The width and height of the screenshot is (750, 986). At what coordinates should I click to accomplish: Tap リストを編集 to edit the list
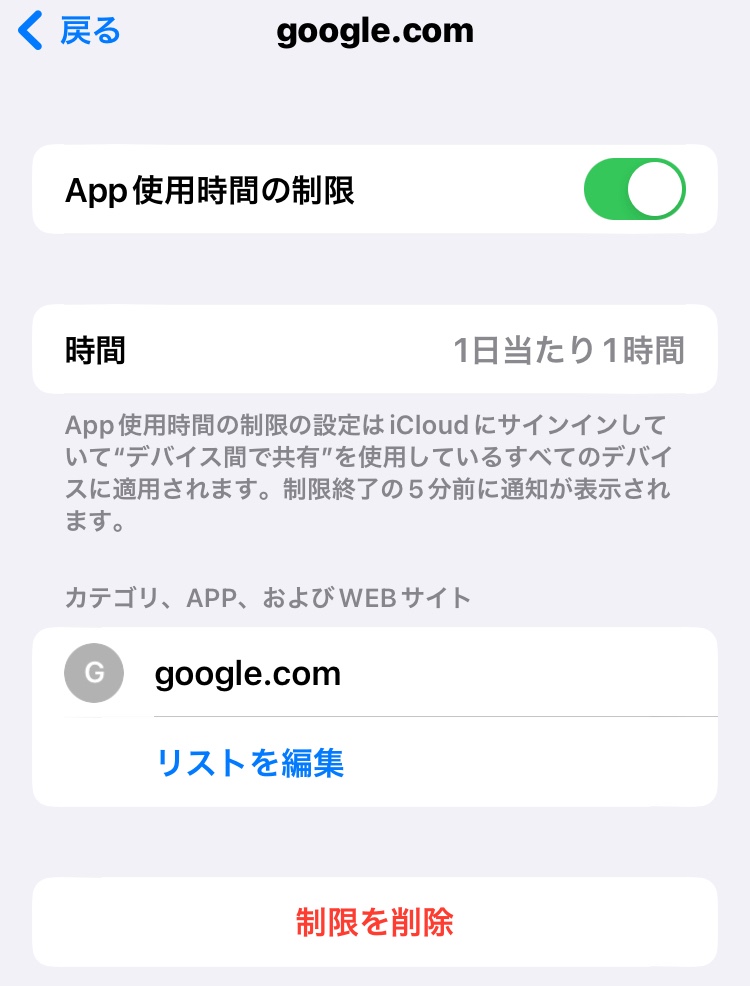pos(250,763)
